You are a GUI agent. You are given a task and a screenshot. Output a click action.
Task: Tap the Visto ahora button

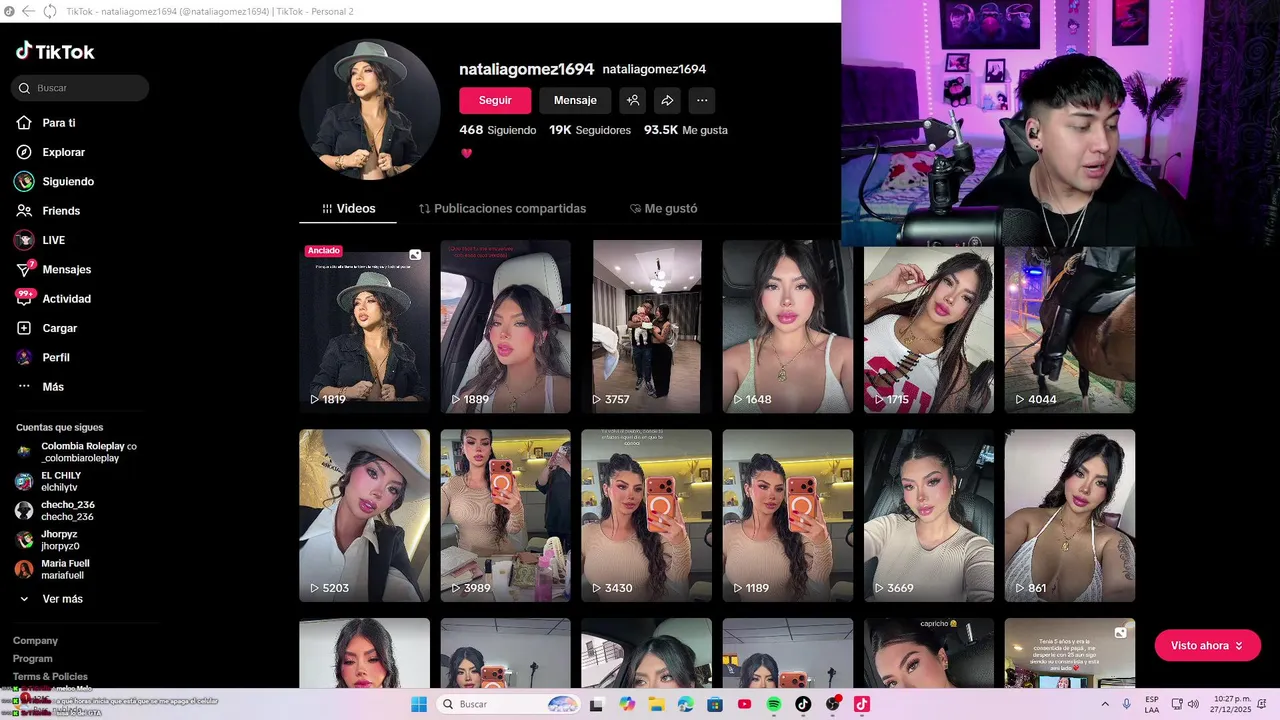coord(1206,646)
